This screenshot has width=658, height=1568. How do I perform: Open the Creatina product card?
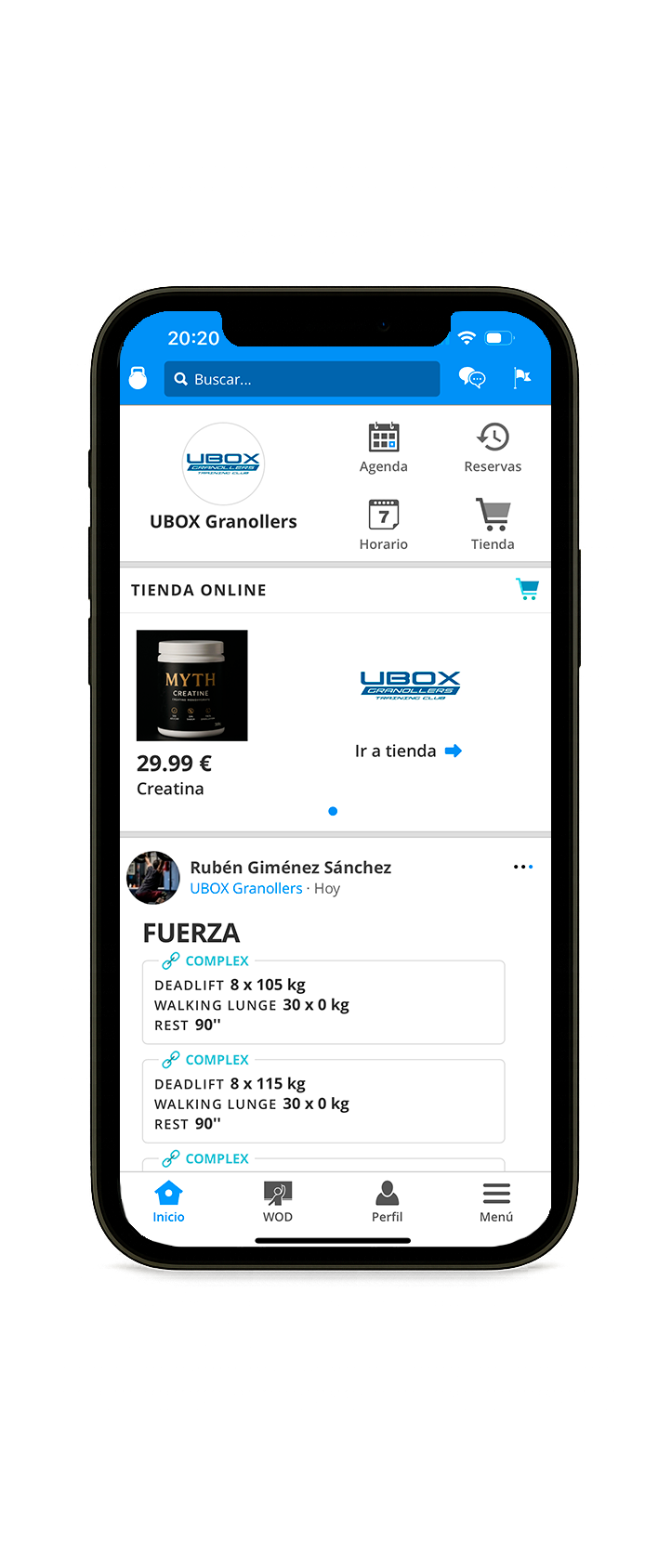point(192,712)
